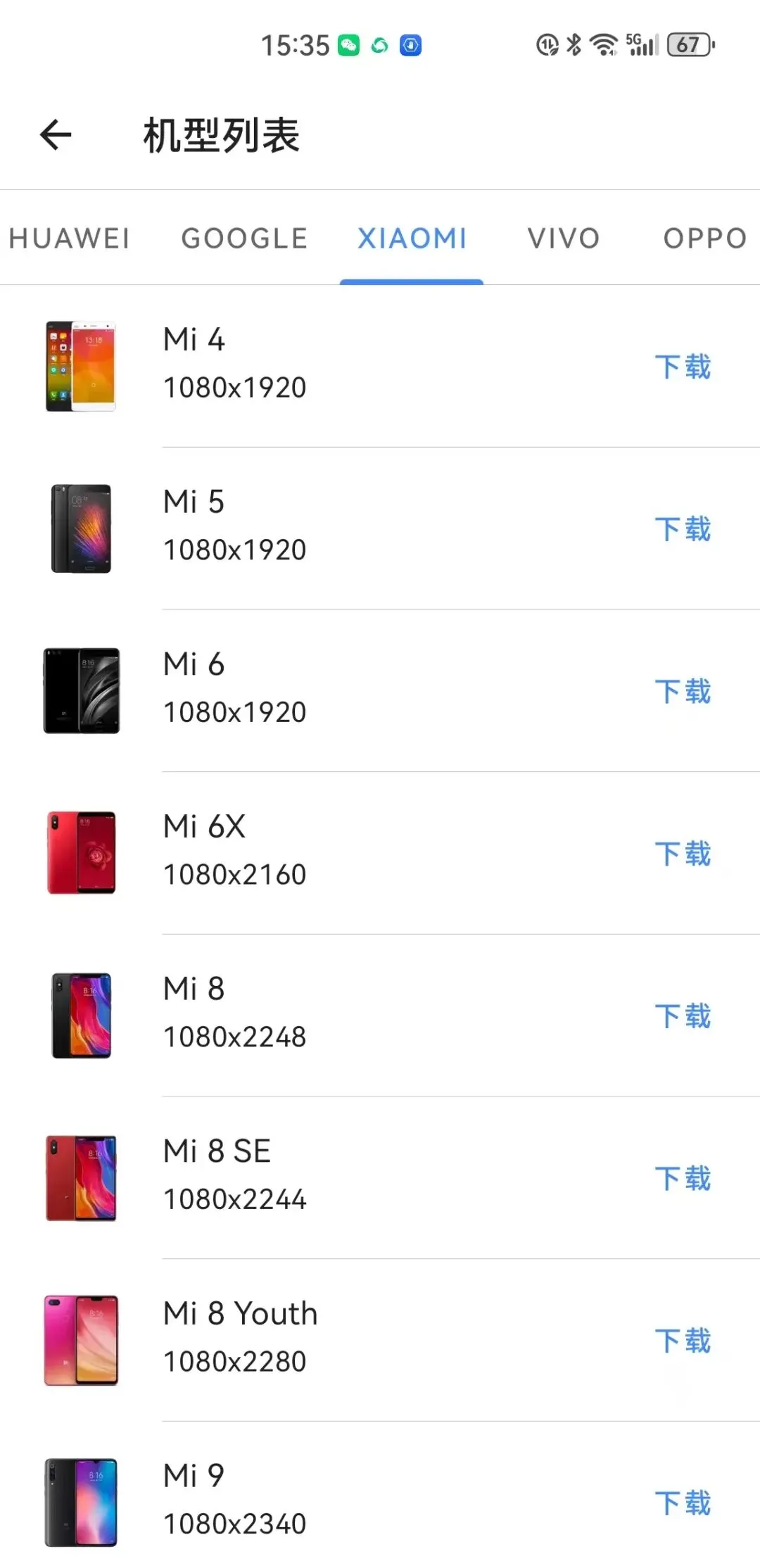Open the OPPO tab
The height and width of the screenshot is (1568, 760).
click(x=704, y=239)
